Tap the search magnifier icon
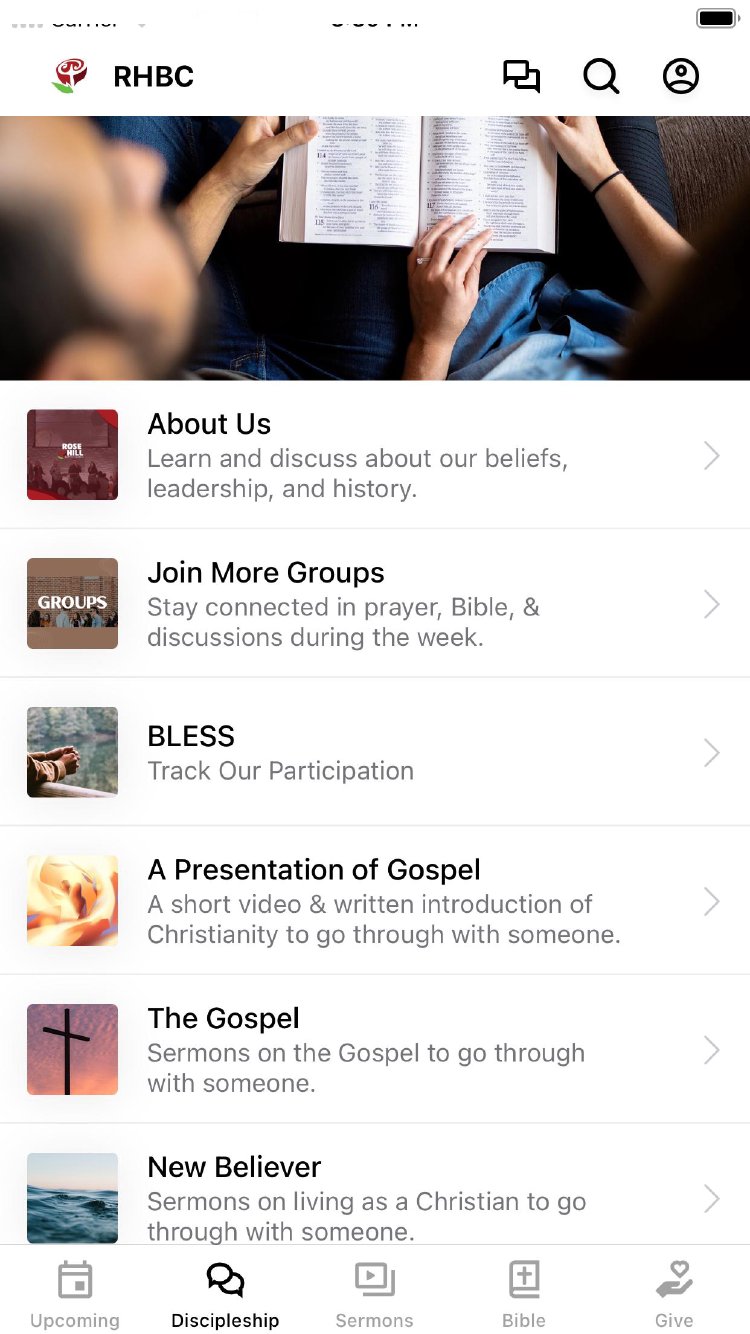The image size is (750, 1334). 601,76
